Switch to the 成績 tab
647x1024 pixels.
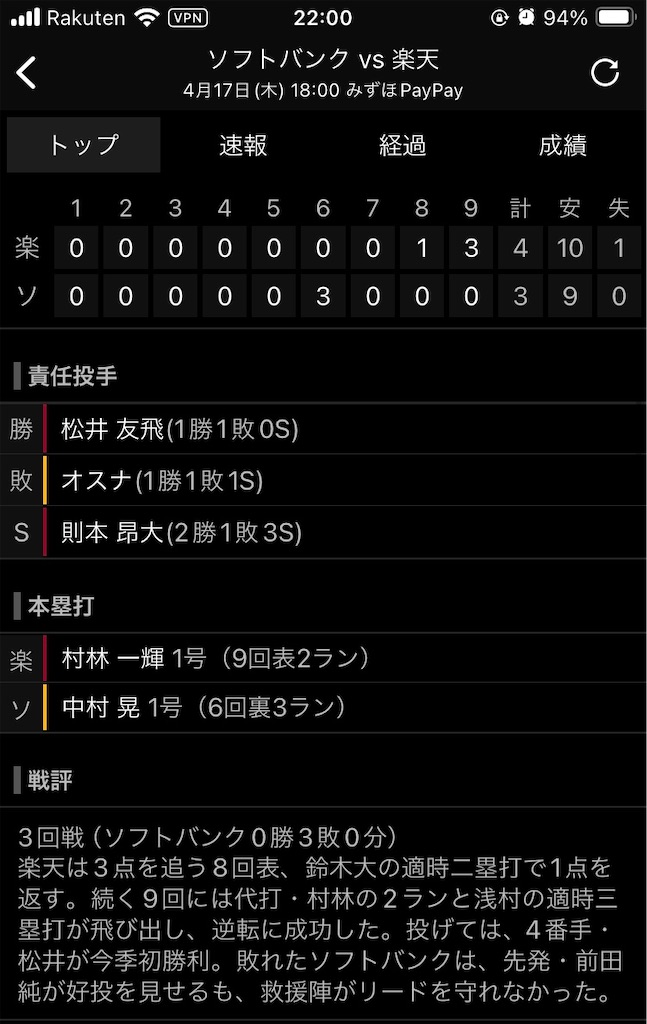(x=563, y=145)
